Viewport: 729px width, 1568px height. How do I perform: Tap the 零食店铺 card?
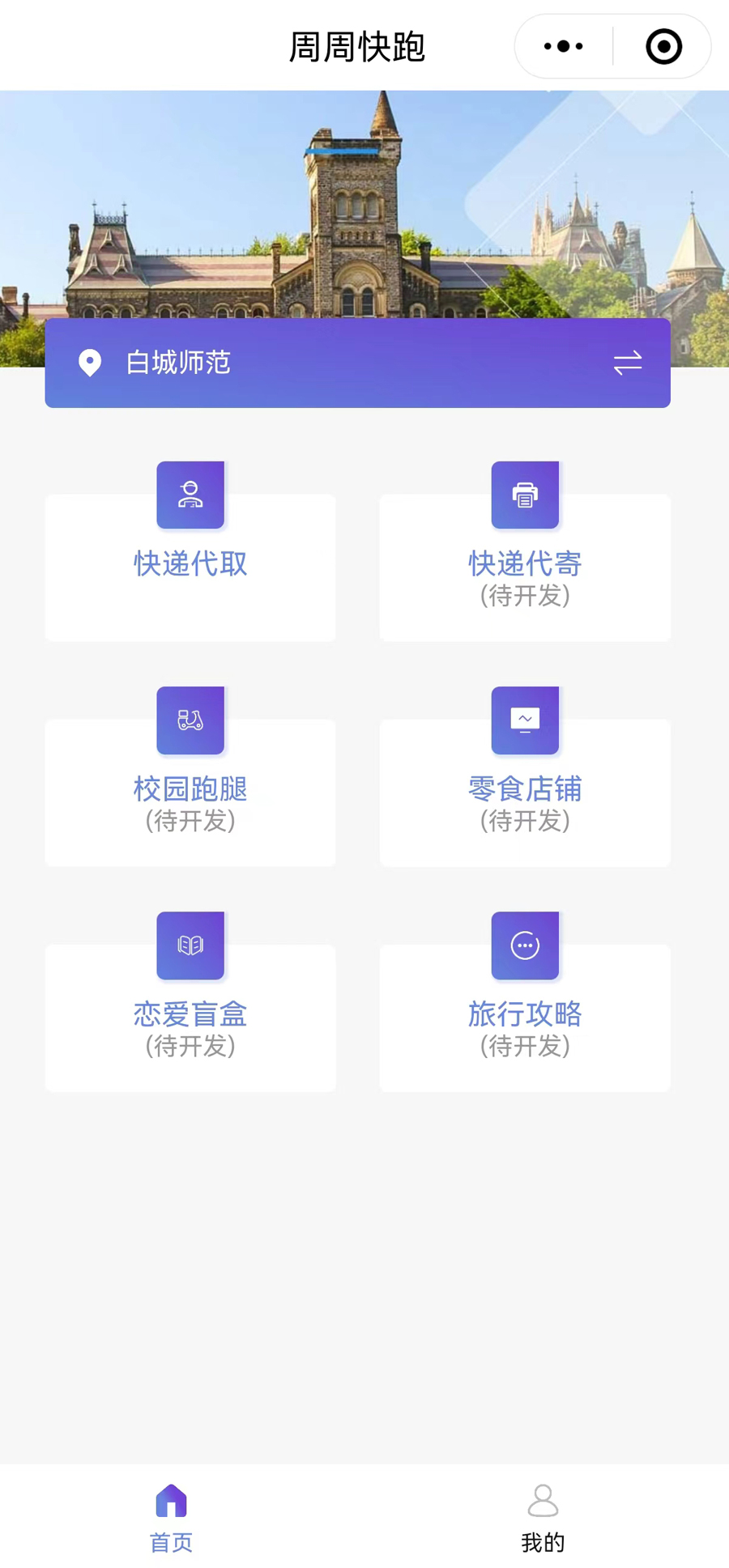pyautogui.click(x=525, y=792)
